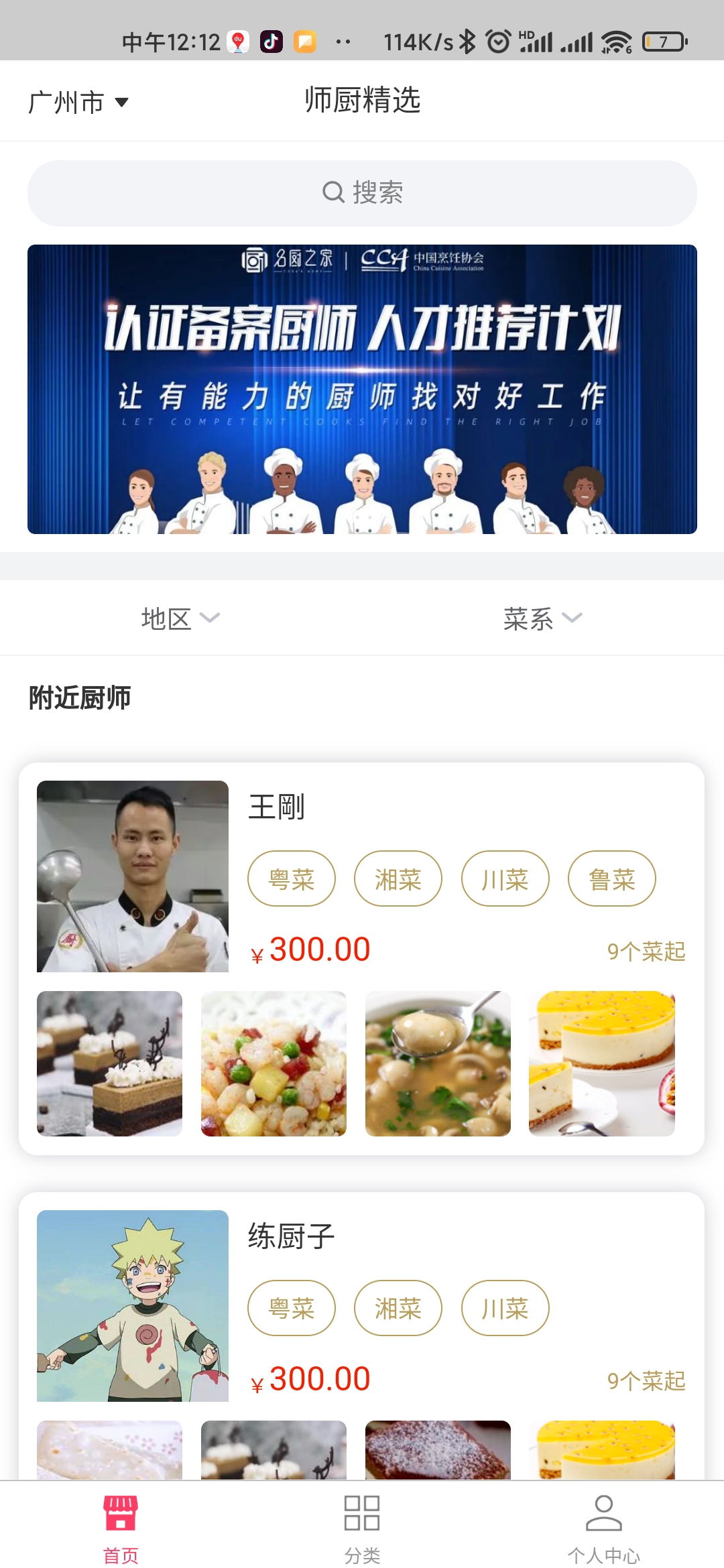Expand the 菜系 cuisine filter
This screenshot has width=724, height=1568.
542,618
